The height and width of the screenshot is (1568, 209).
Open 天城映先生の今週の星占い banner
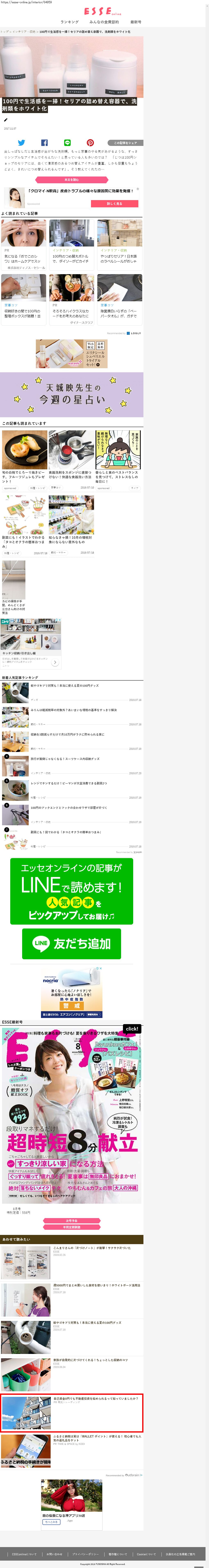72,394
